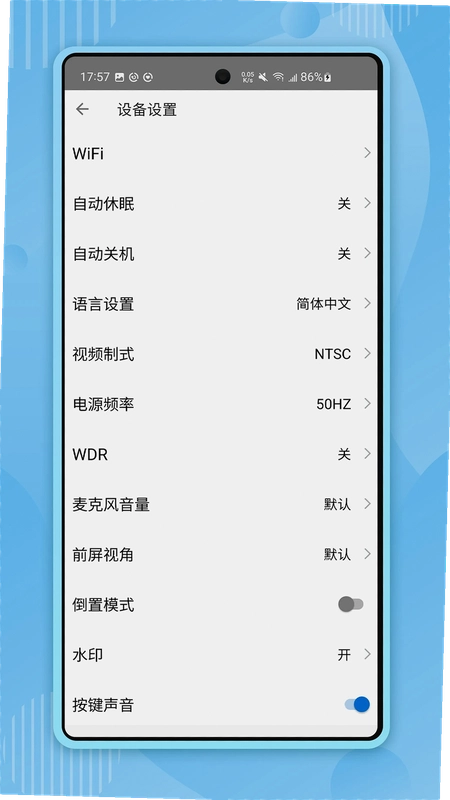The width and height of the screenshot is (450, 800).
Task: Open 视频制式 showing NTSC
Action: (221, 354)
